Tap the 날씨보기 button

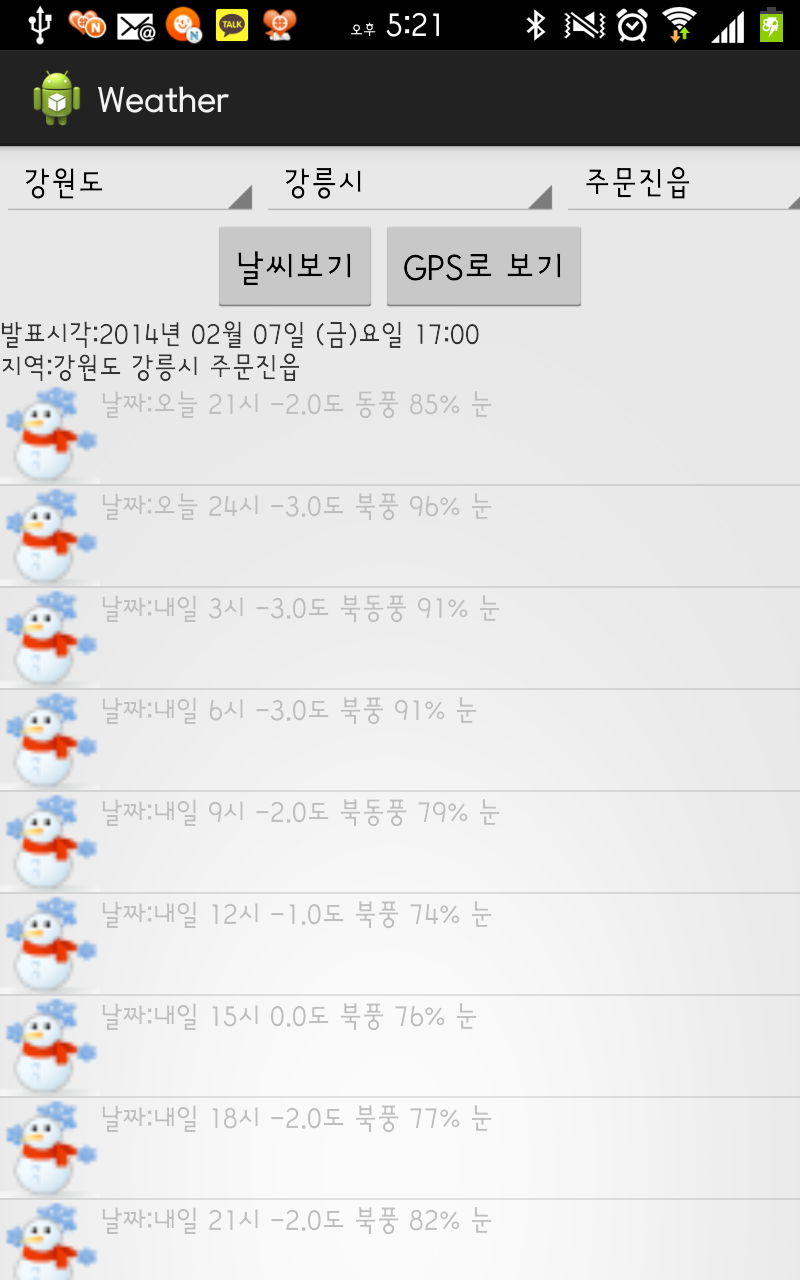tap(295, 266)
